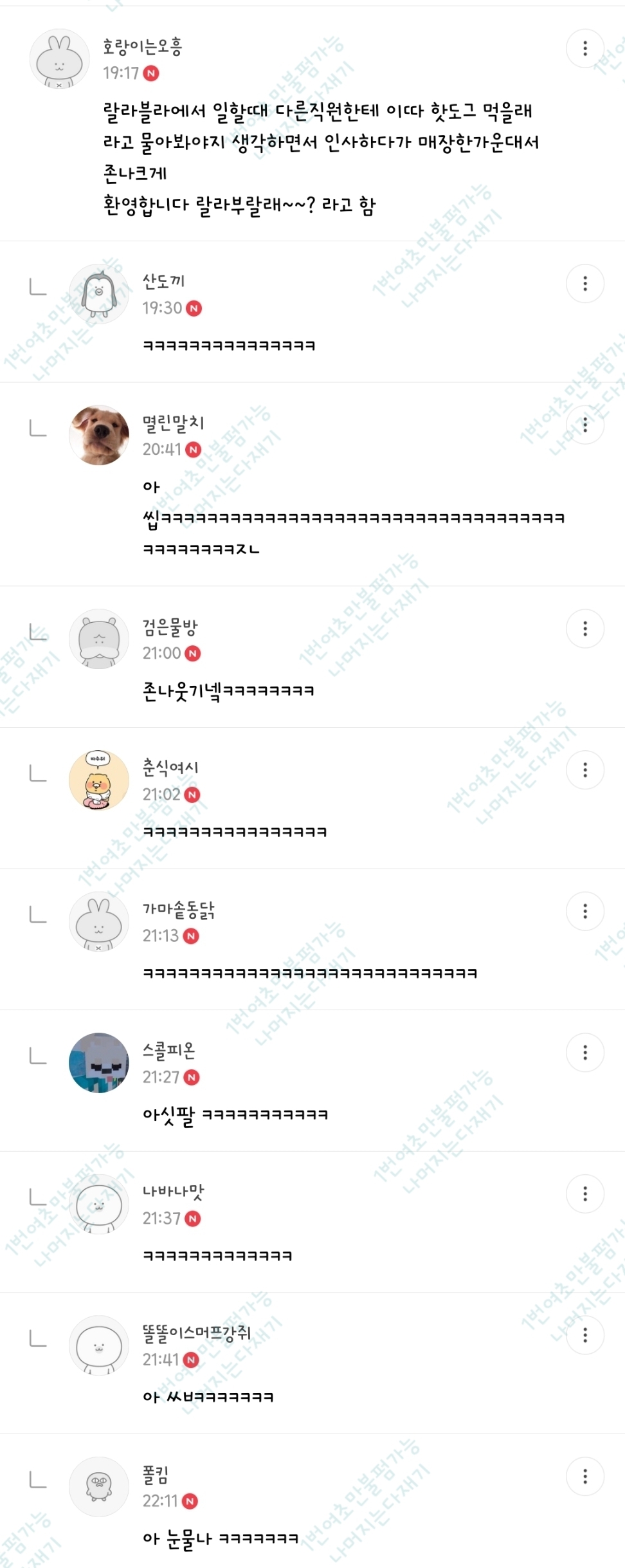The height and width of the screenshot is (1568, 625).
Task: View 호랑이는오흥's profile picture
Action: point(60,59)
